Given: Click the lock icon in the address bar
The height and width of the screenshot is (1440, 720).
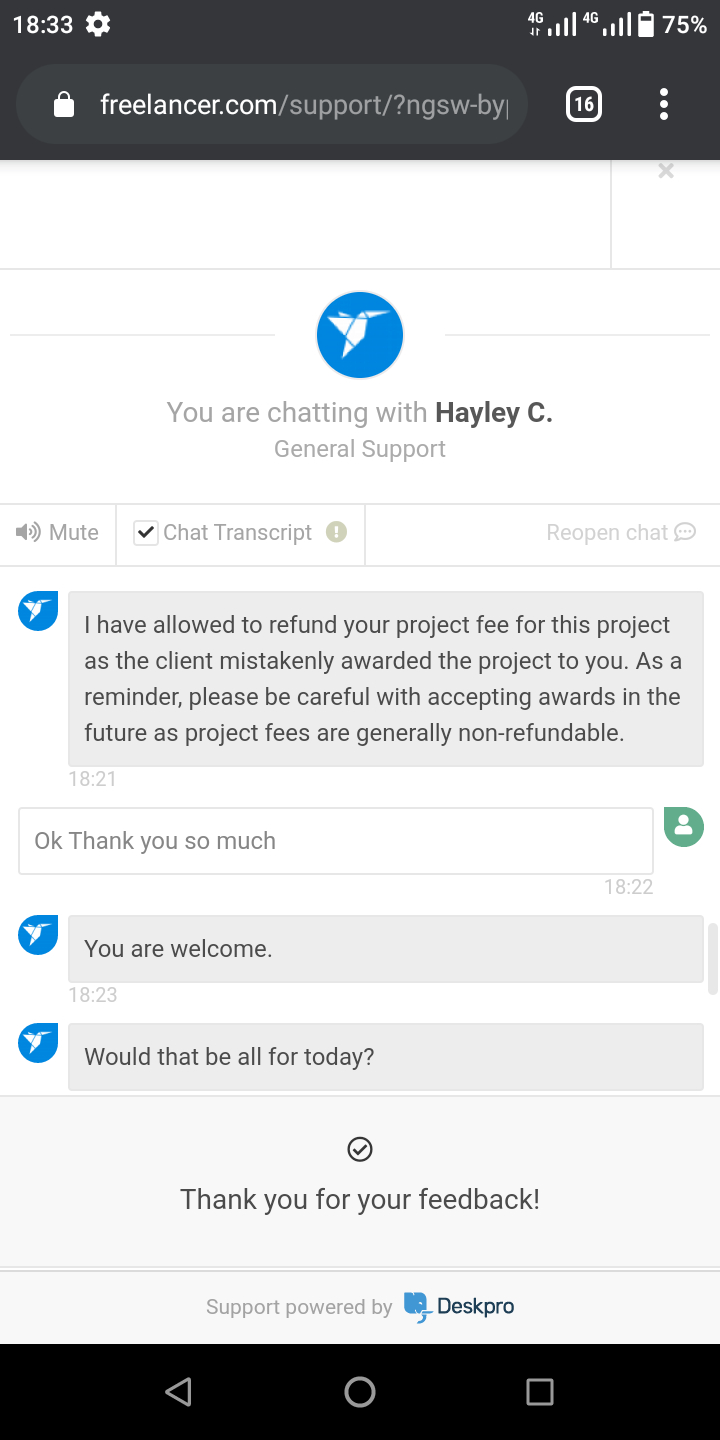Looking at the screenshot, I should [64, 104].
